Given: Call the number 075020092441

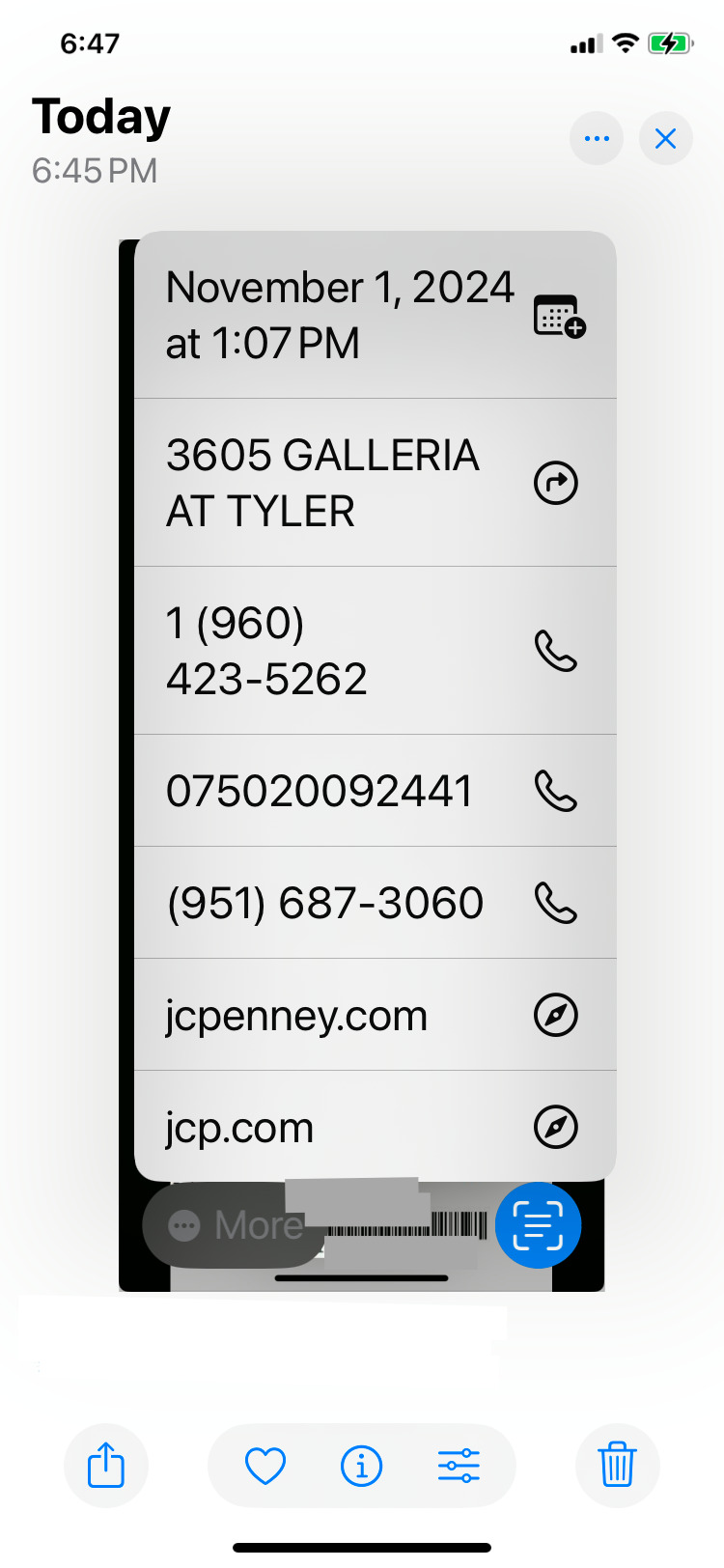Looking at the screenshot, I should pyautogui.click(x=556, y=791).
